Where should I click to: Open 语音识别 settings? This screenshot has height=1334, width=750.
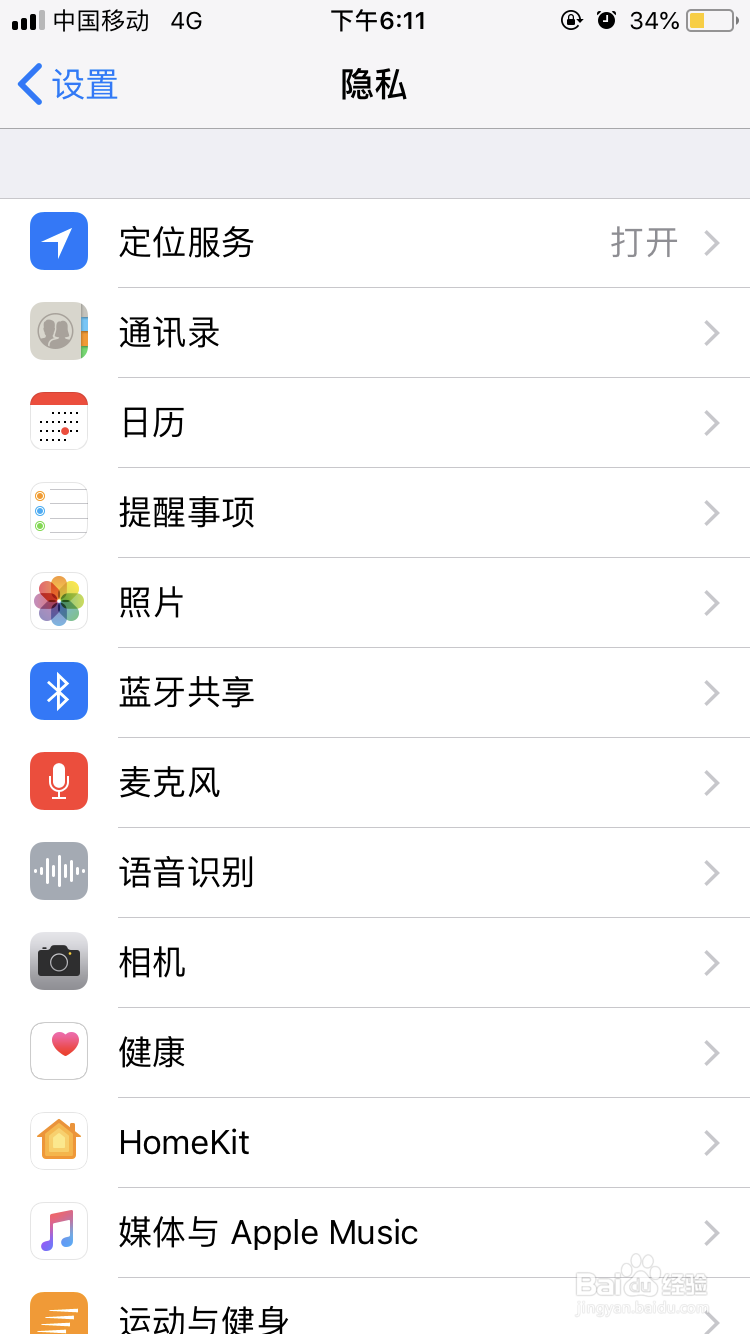(x=375, y=873)
